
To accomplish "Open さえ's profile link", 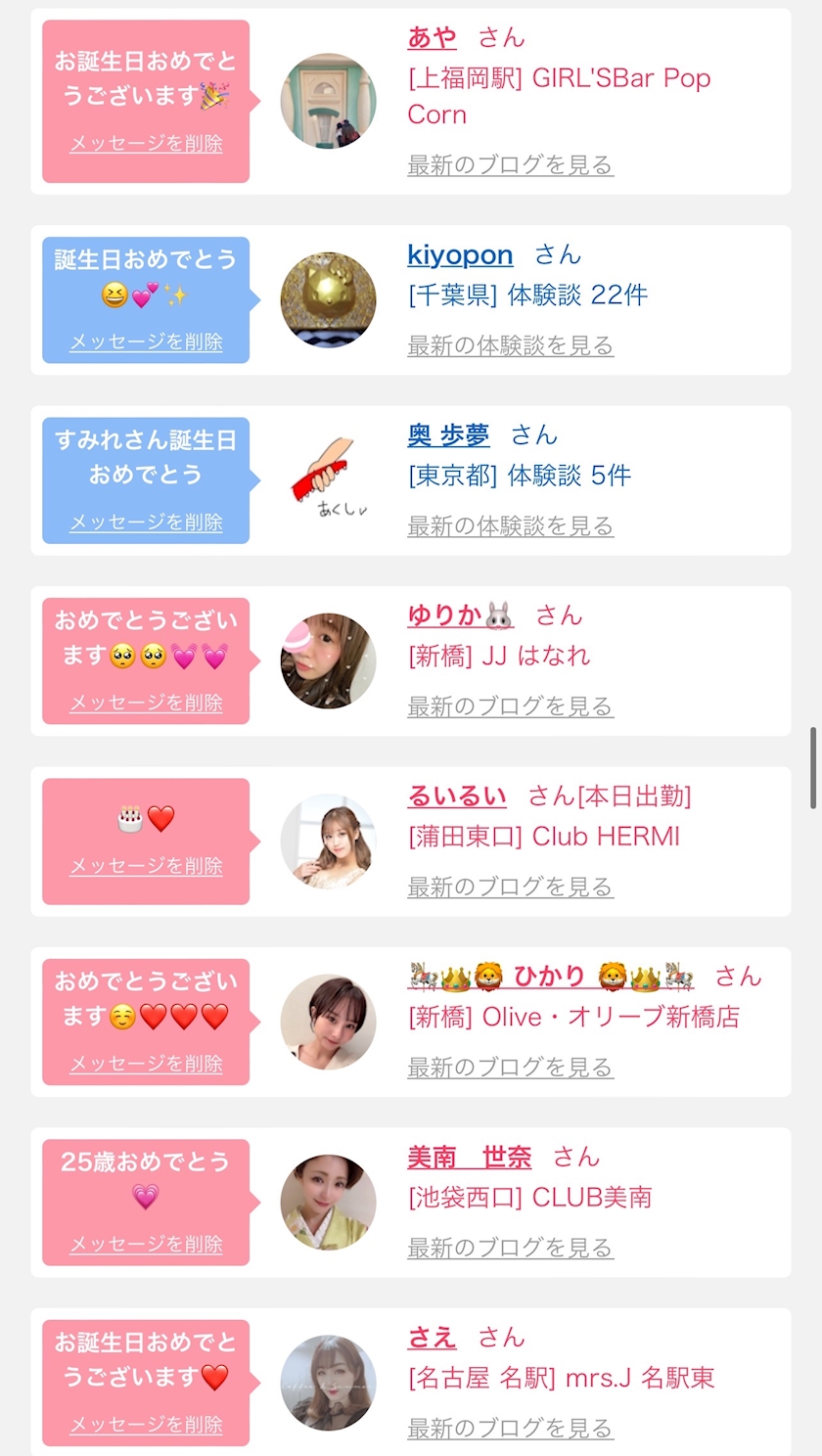I will point(432,1338).
